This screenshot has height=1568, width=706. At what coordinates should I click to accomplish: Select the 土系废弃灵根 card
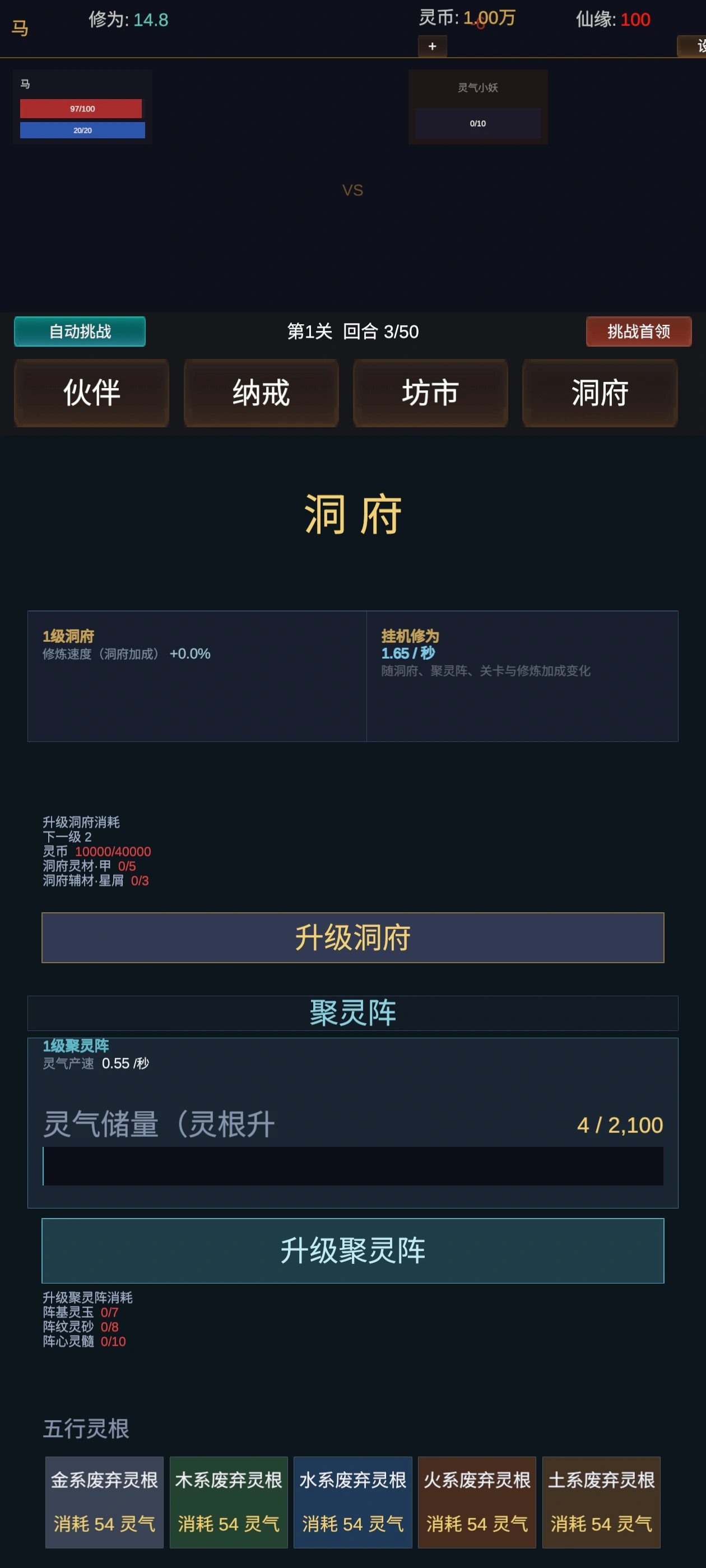tap(601, 1501)
